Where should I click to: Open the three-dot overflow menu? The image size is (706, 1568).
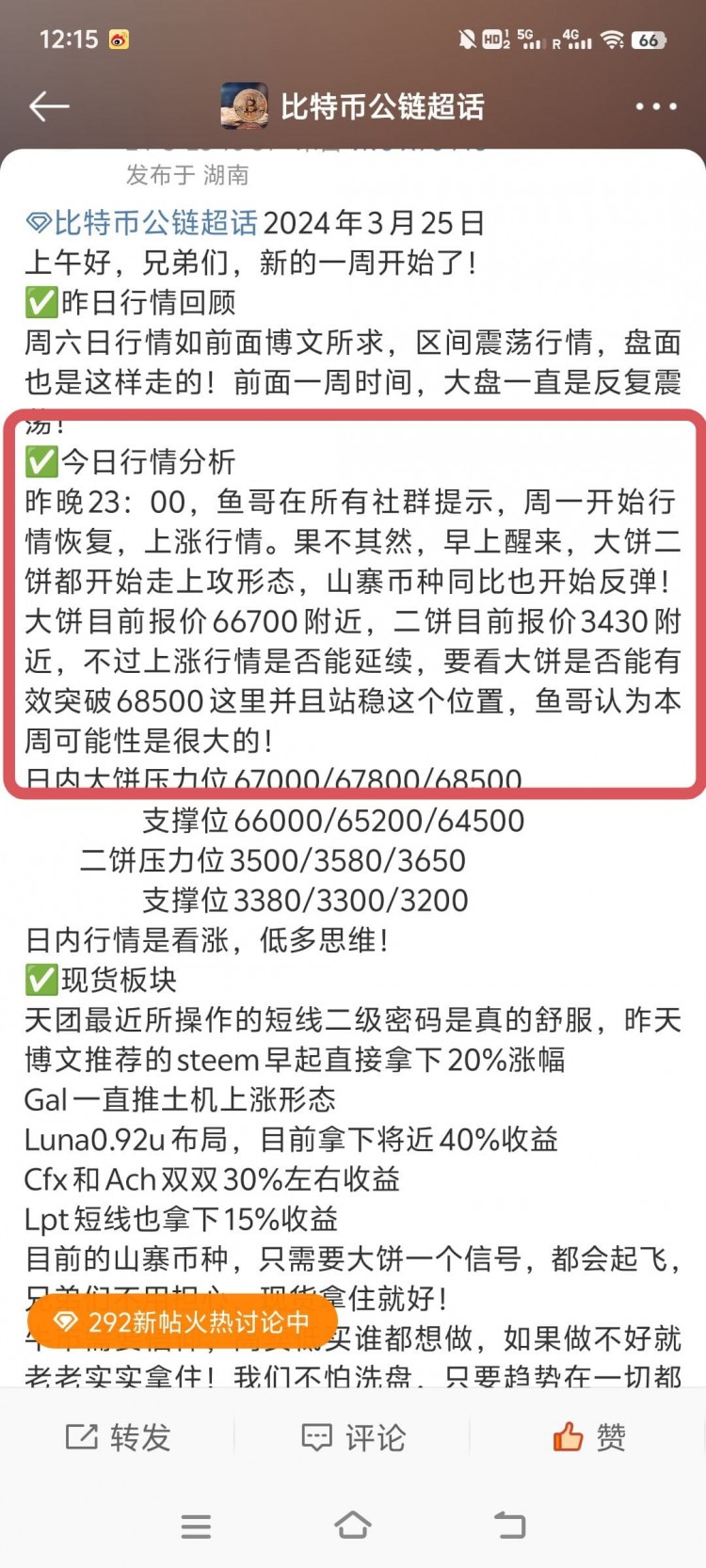click(655, 106)
